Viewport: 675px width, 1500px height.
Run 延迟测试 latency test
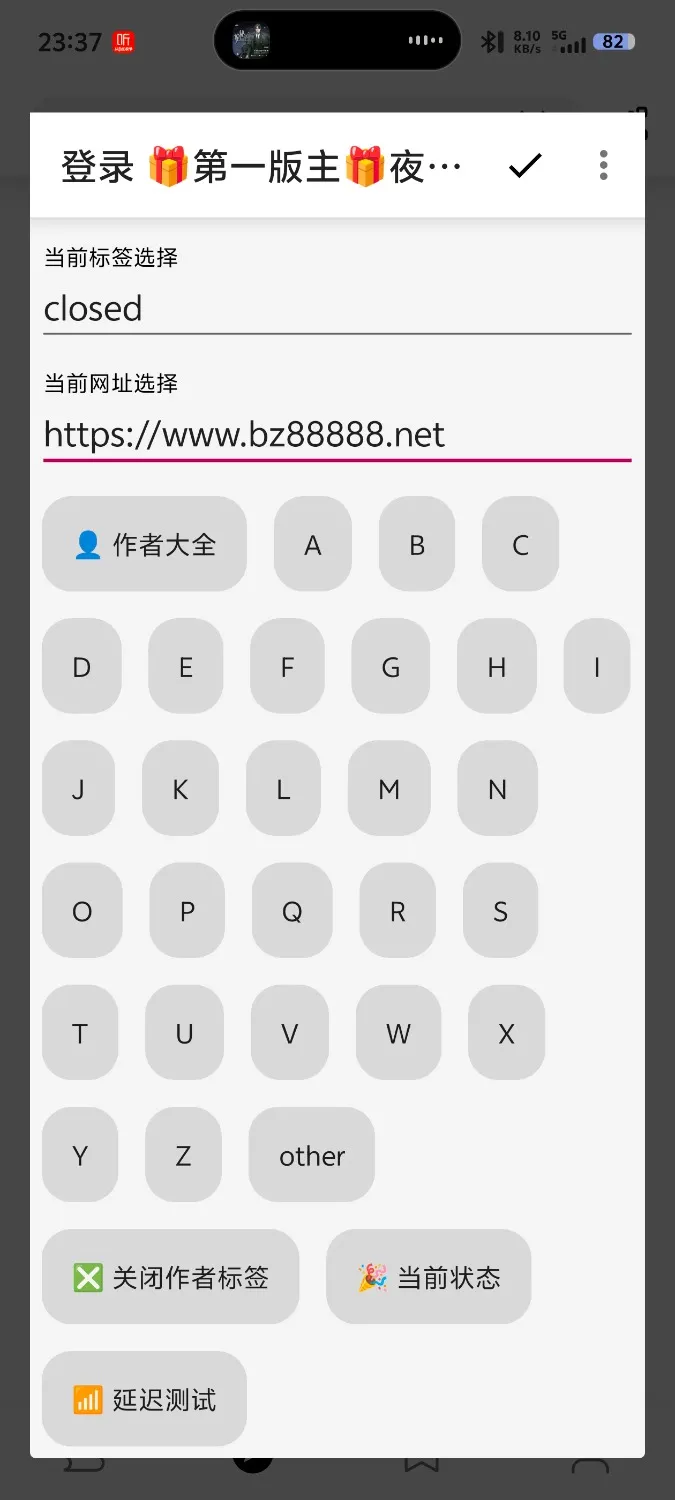pos(144,1399)
